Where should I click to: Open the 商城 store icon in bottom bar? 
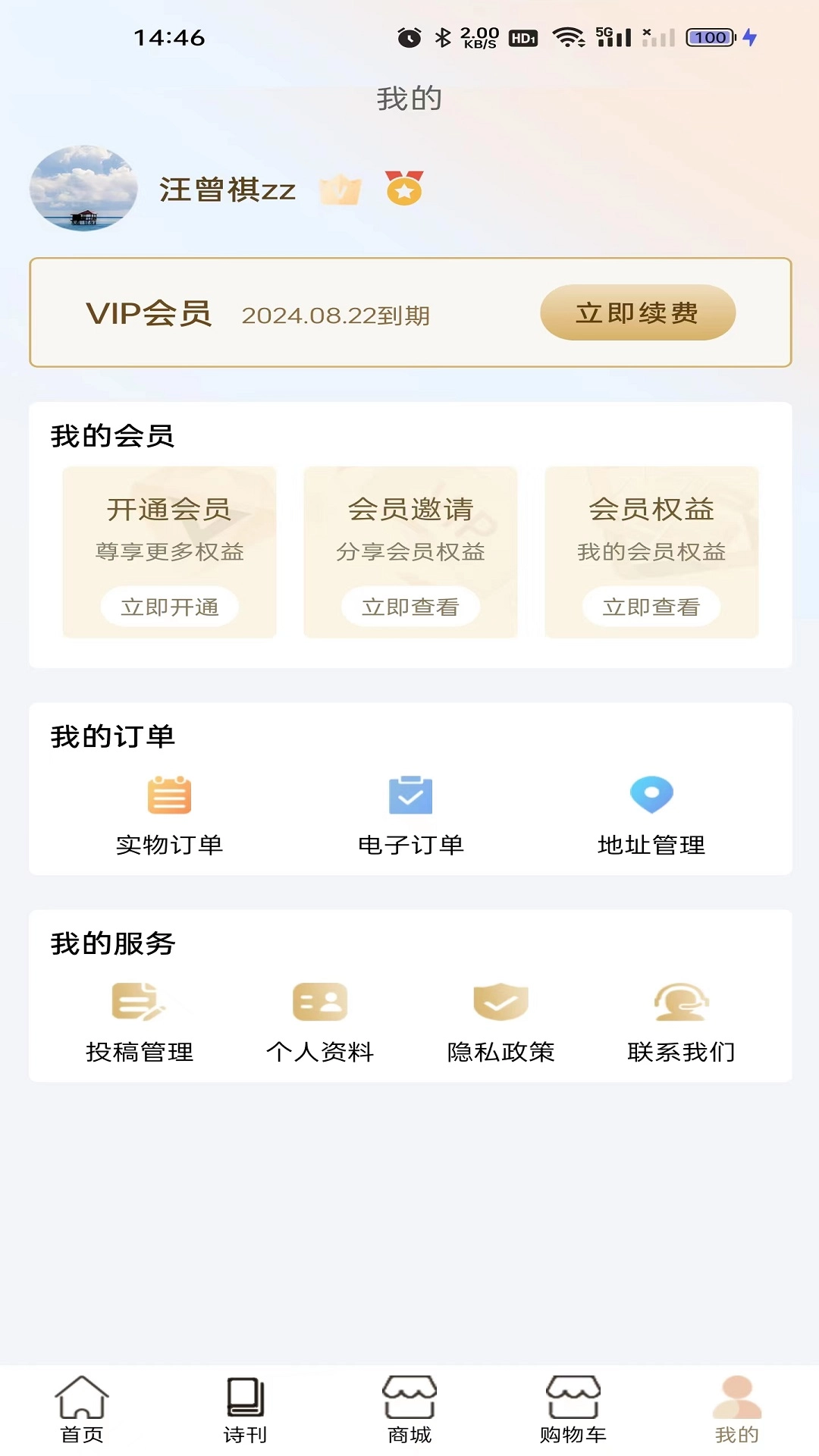[409, 1407]
